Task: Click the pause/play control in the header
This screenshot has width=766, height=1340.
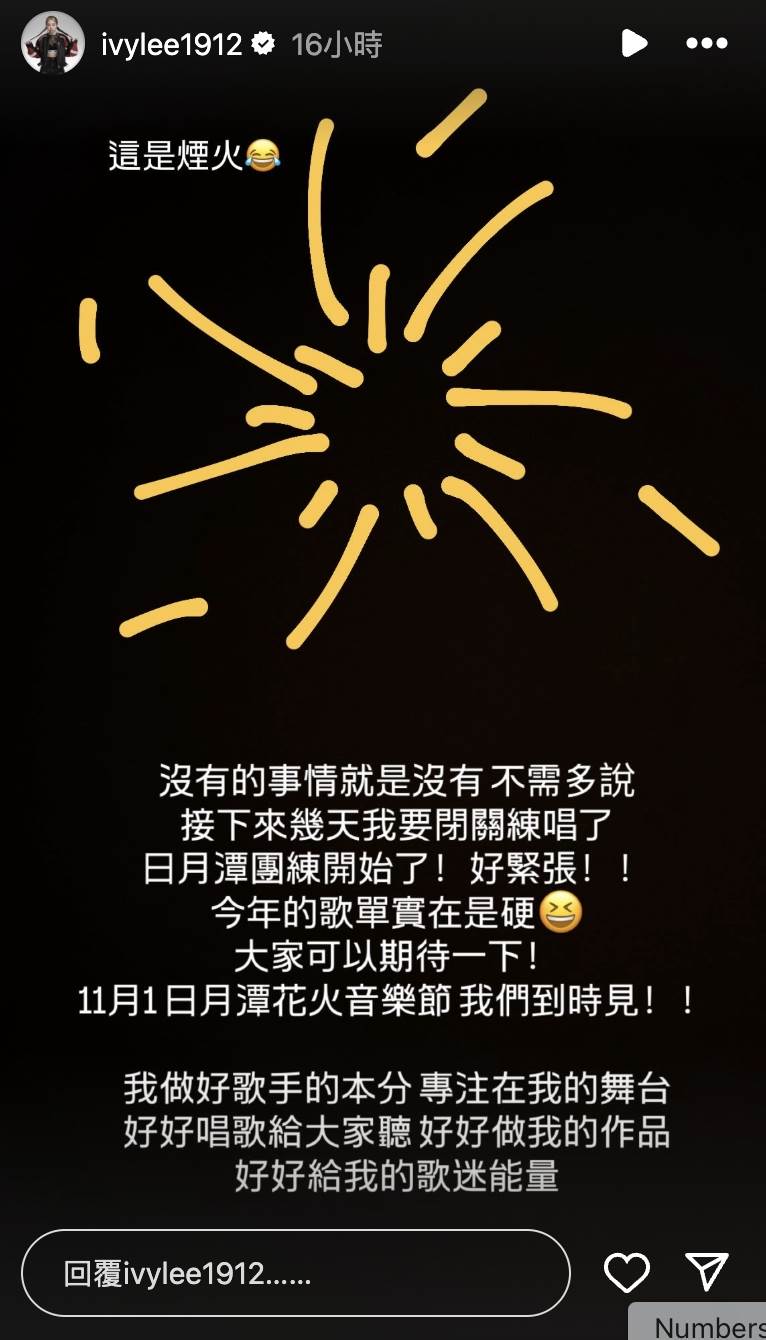Action: pyautogui.click(x=636, y=43)
